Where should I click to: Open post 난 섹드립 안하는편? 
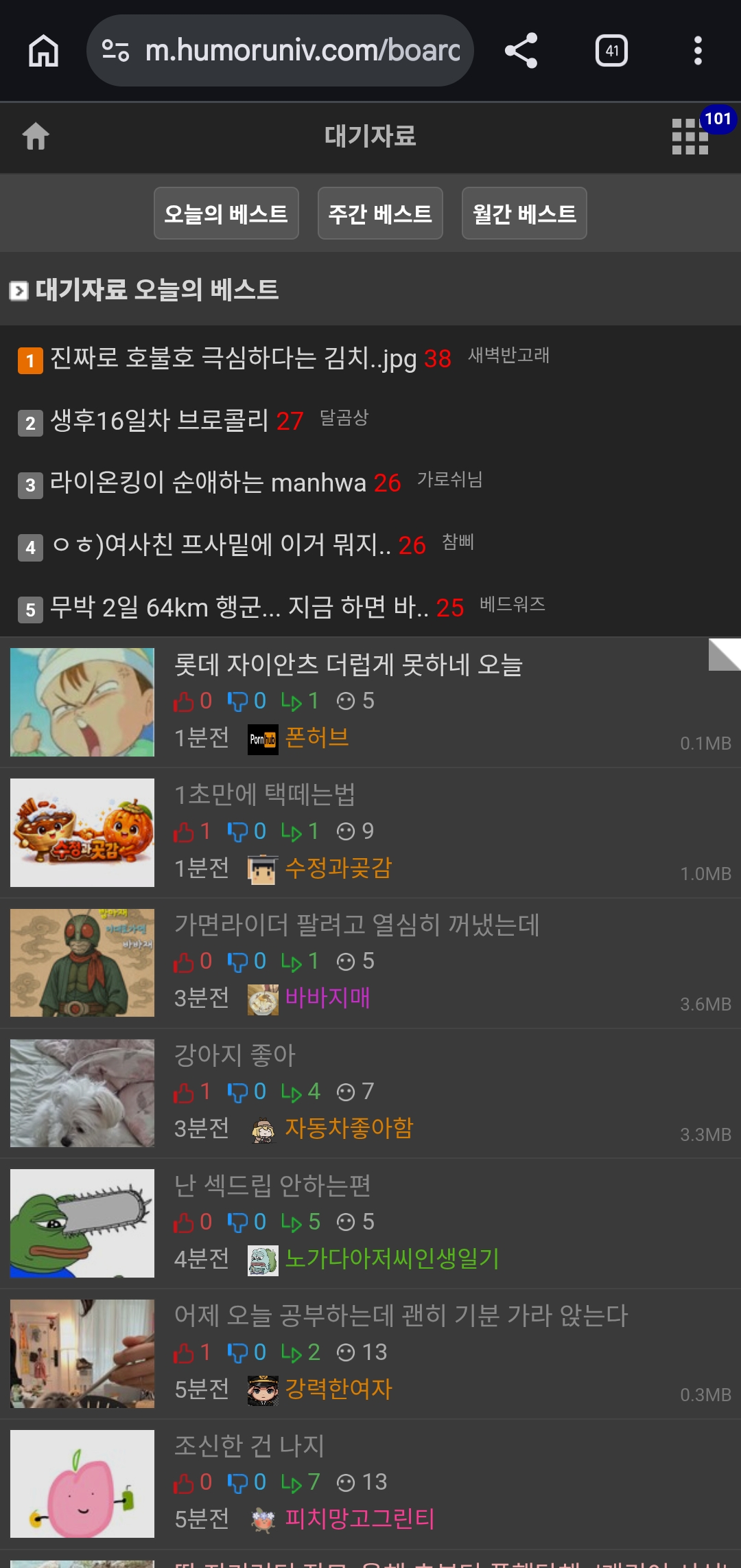click(x=272, y=1186)
